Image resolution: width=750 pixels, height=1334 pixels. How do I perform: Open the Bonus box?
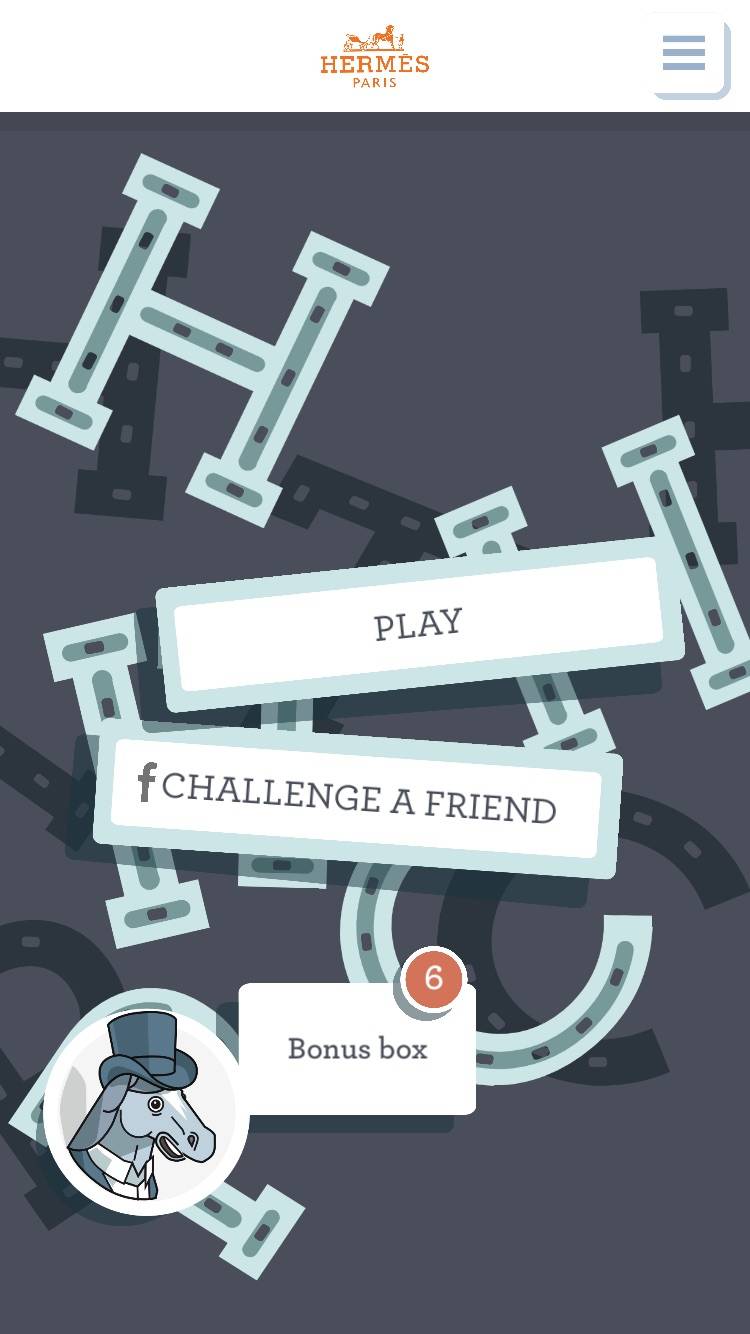click(357, 1049)
